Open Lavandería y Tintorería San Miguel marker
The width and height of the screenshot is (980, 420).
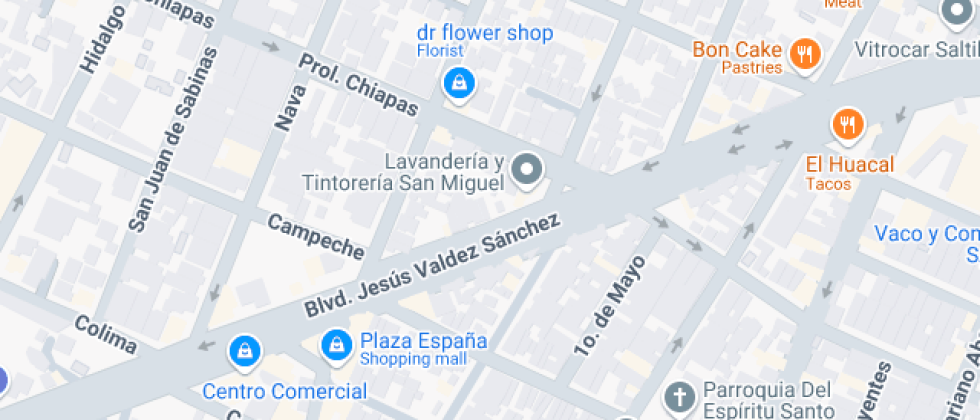pyautogui.click(x=527, y=170)
